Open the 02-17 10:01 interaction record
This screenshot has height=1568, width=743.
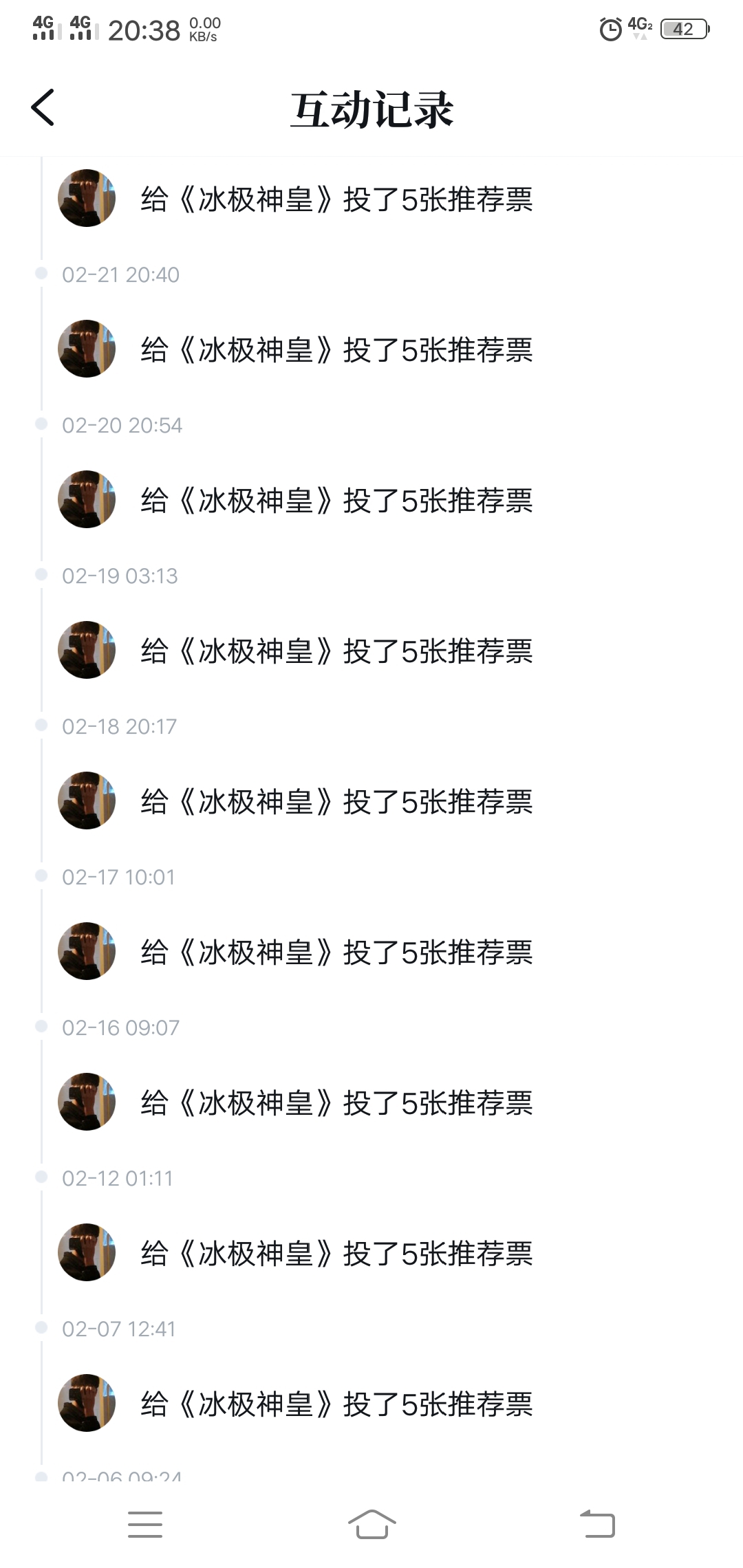coord(336,952)
